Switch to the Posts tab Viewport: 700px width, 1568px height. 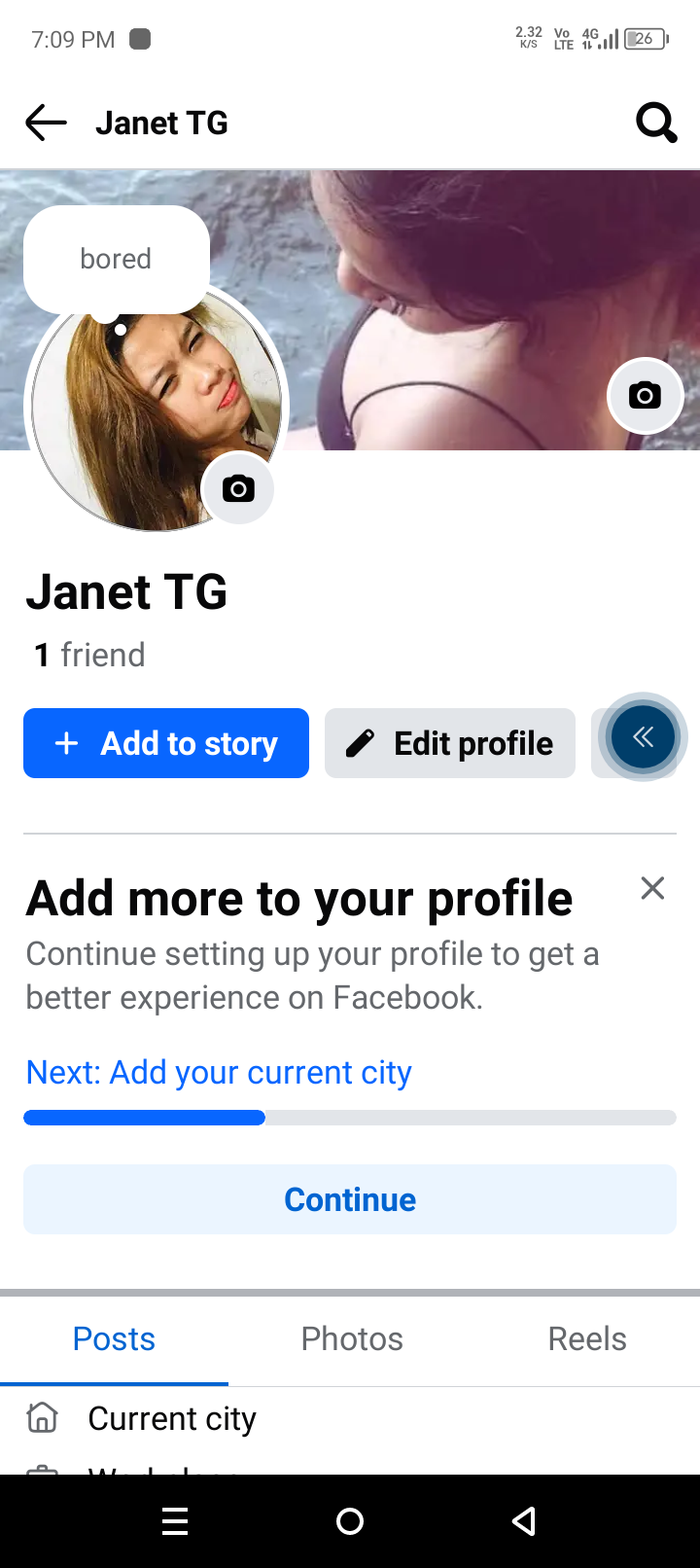[114, 1339]
